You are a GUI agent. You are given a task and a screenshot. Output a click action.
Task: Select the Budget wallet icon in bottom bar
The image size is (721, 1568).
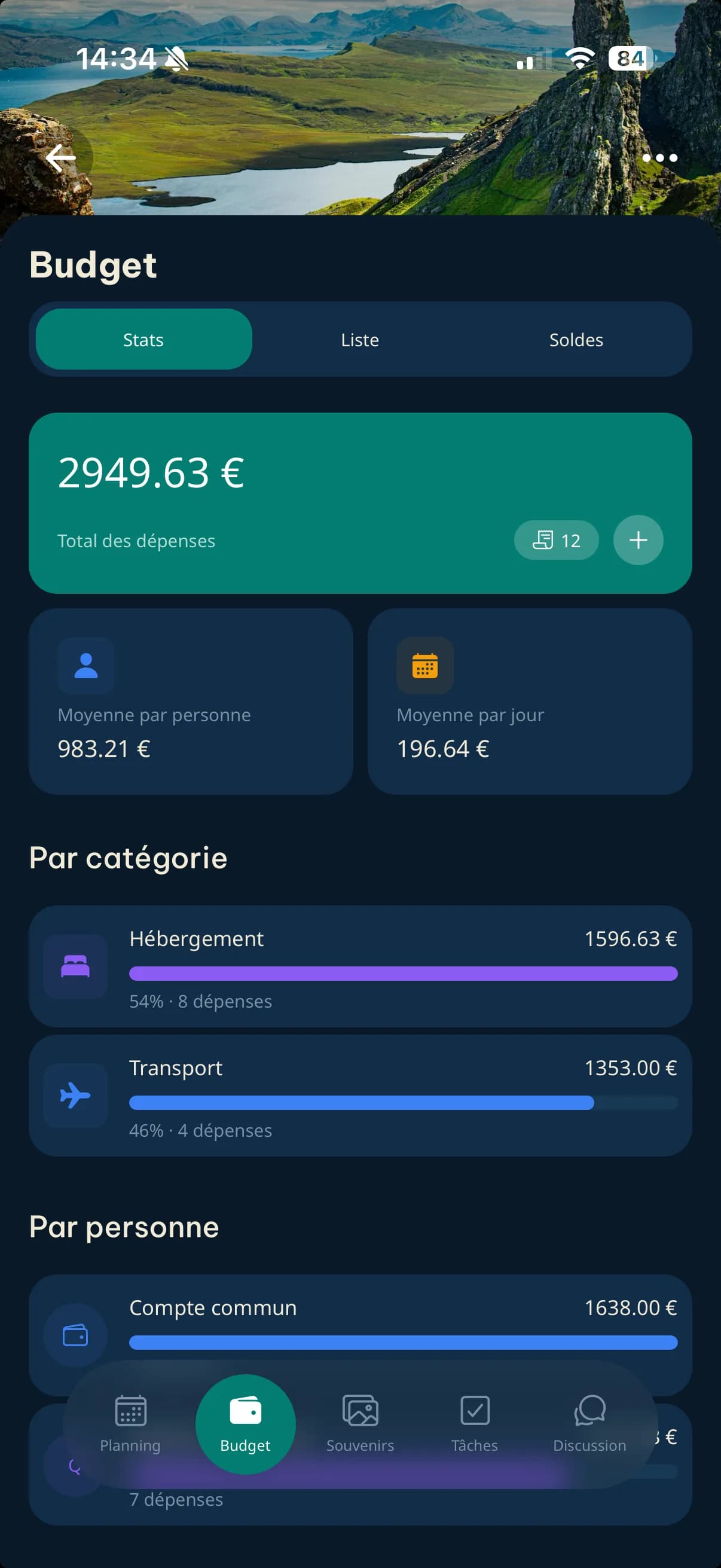245,1410
